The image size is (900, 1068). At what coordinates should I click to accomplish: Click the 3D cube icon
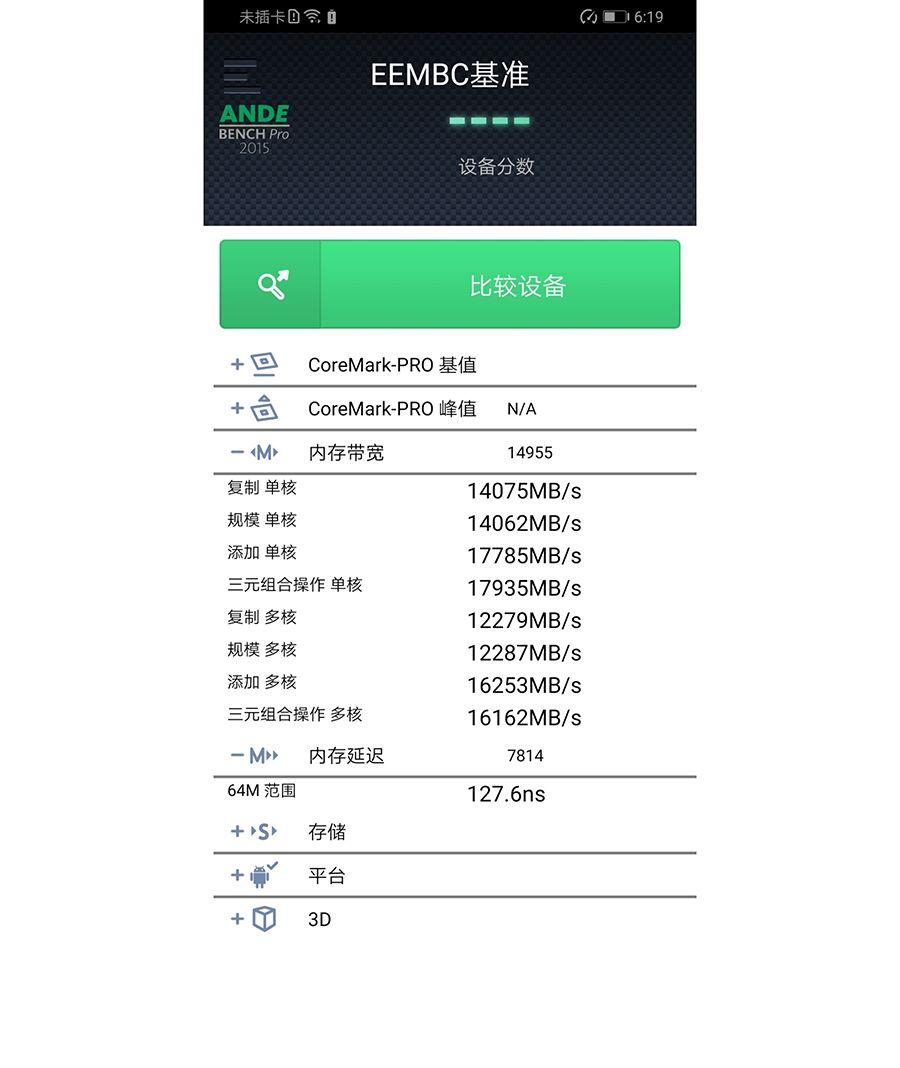pos(264,919)
